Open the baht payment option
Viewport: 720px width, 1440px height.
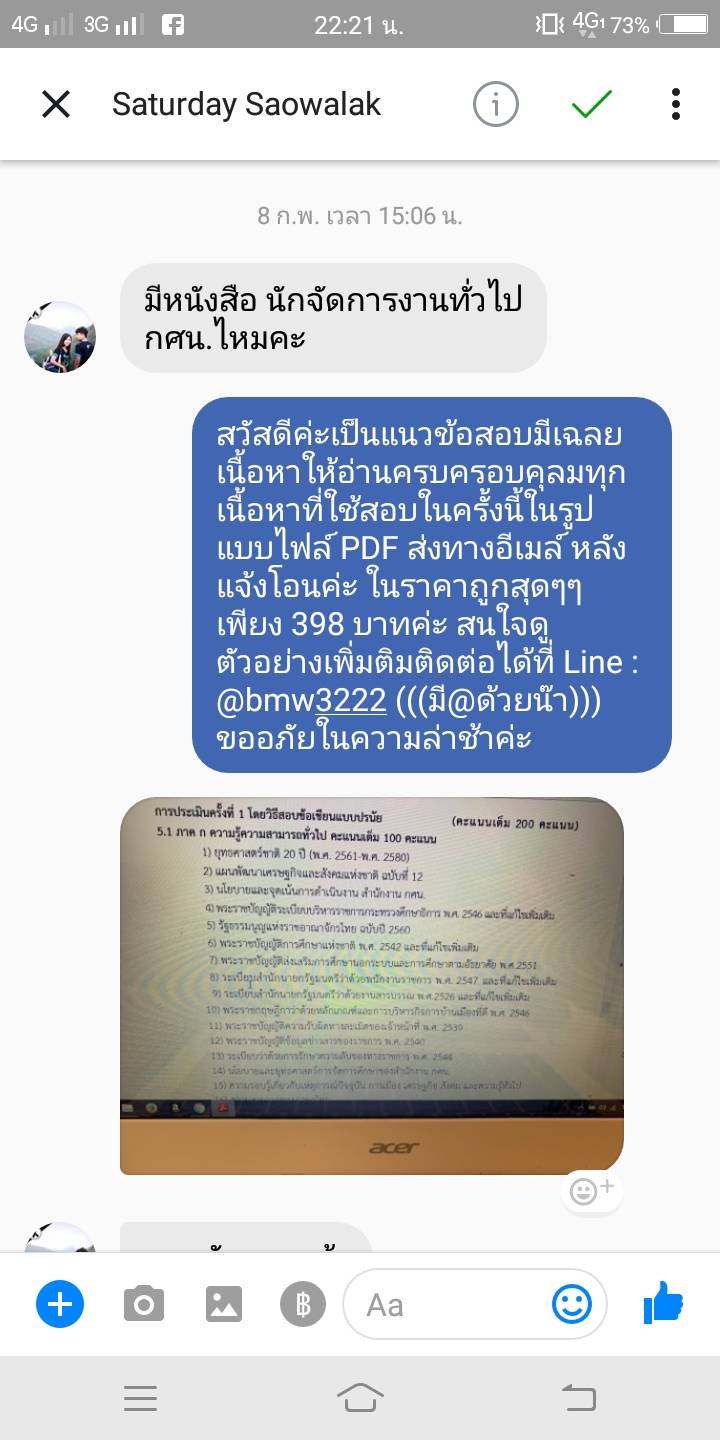point(303,1304)
